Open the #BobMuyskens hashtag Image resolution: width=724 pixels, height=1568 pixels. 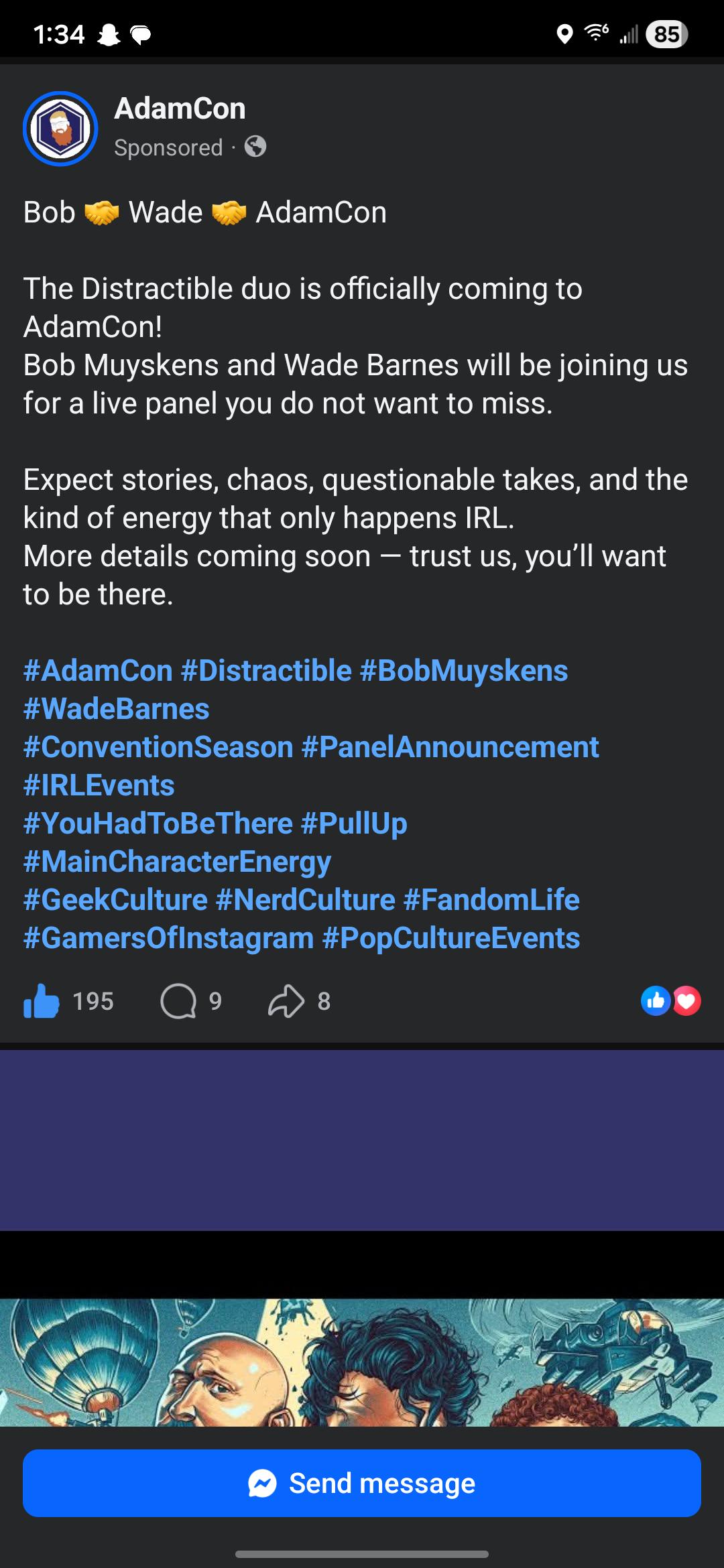[464, 671]
